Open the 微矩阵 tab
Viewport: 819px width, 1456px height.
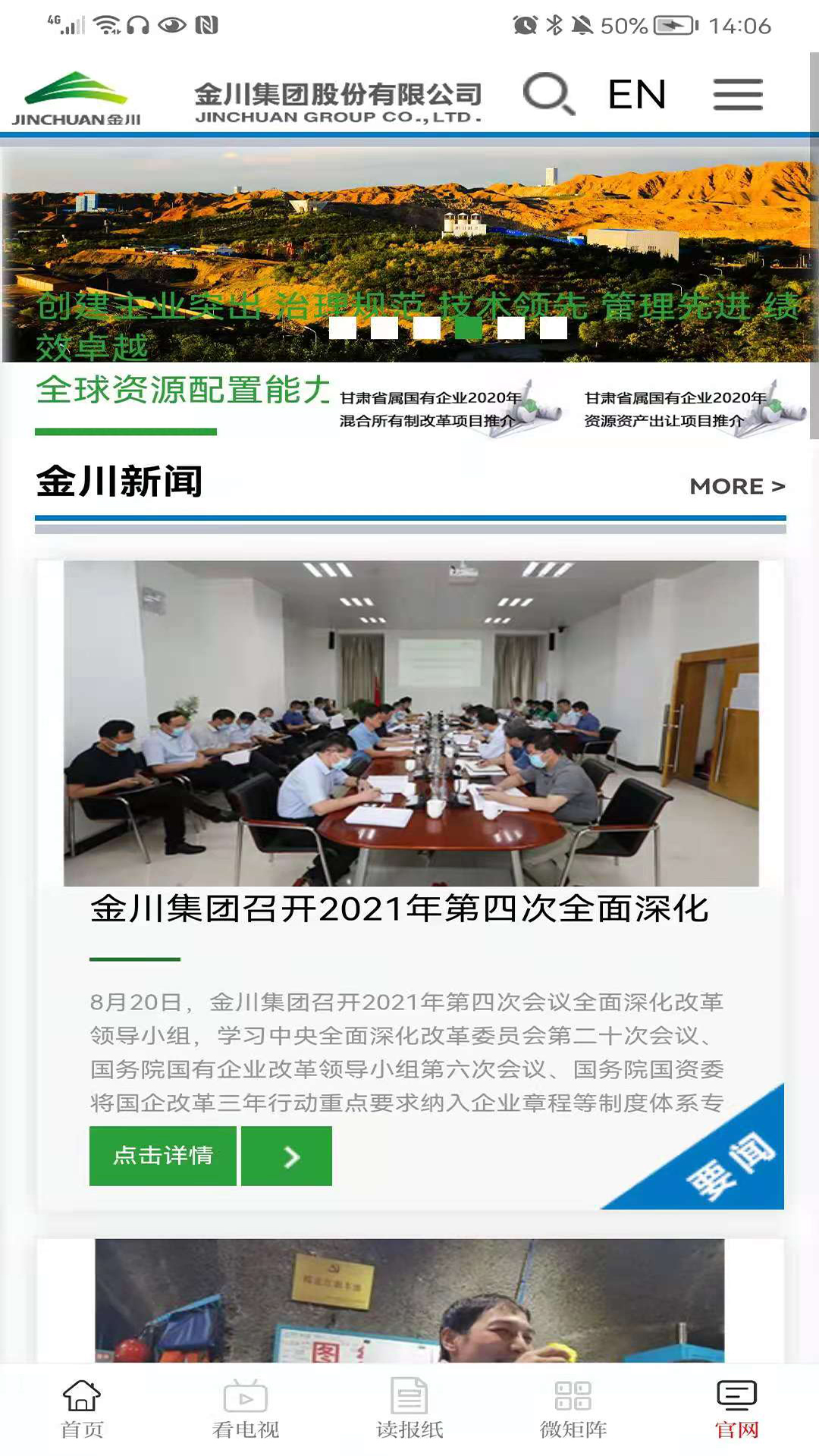pyautogui.click(x=573, y=1409)
